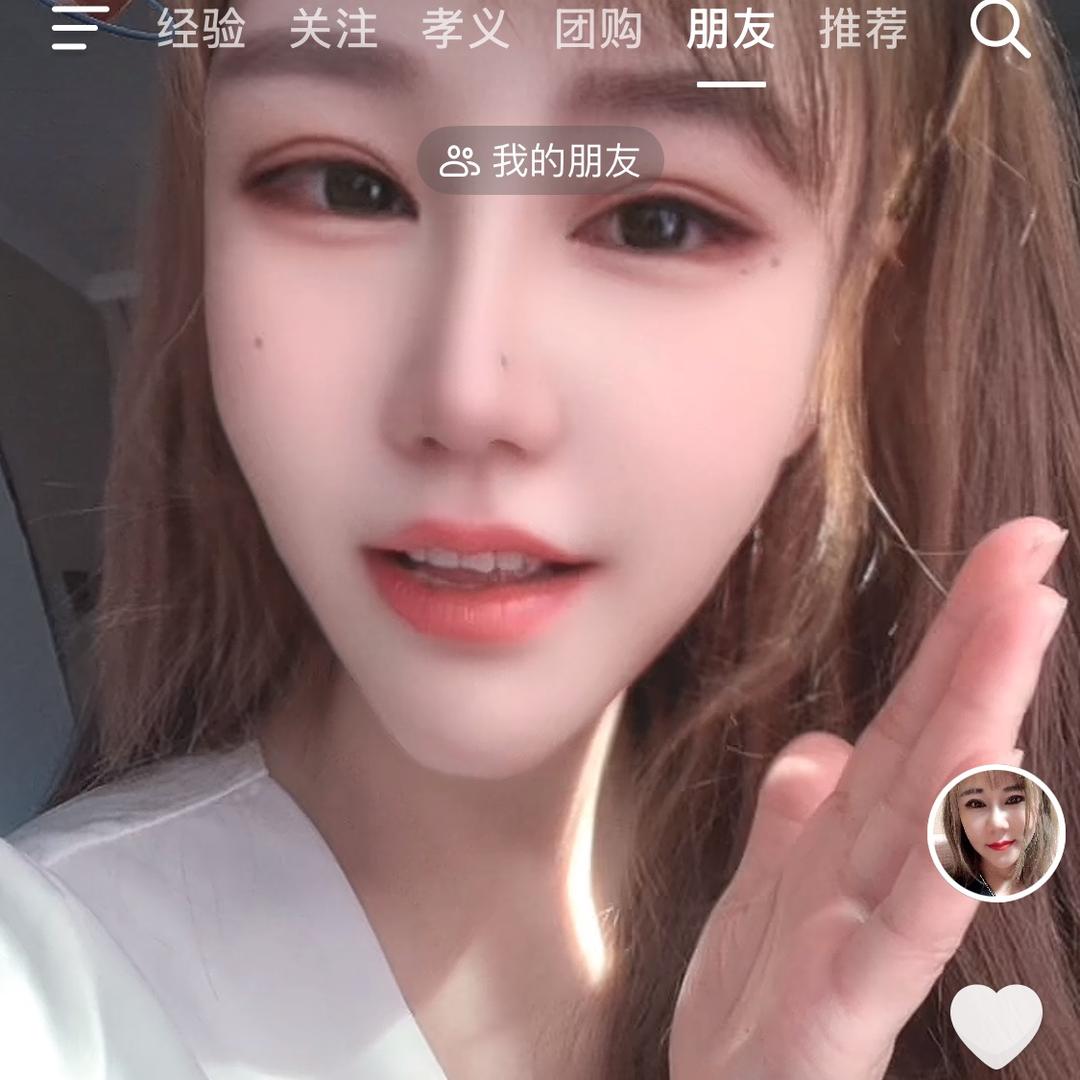Switch to the 经验 tab
This screenshot has width=1080, height=1080.
point(201,31)
